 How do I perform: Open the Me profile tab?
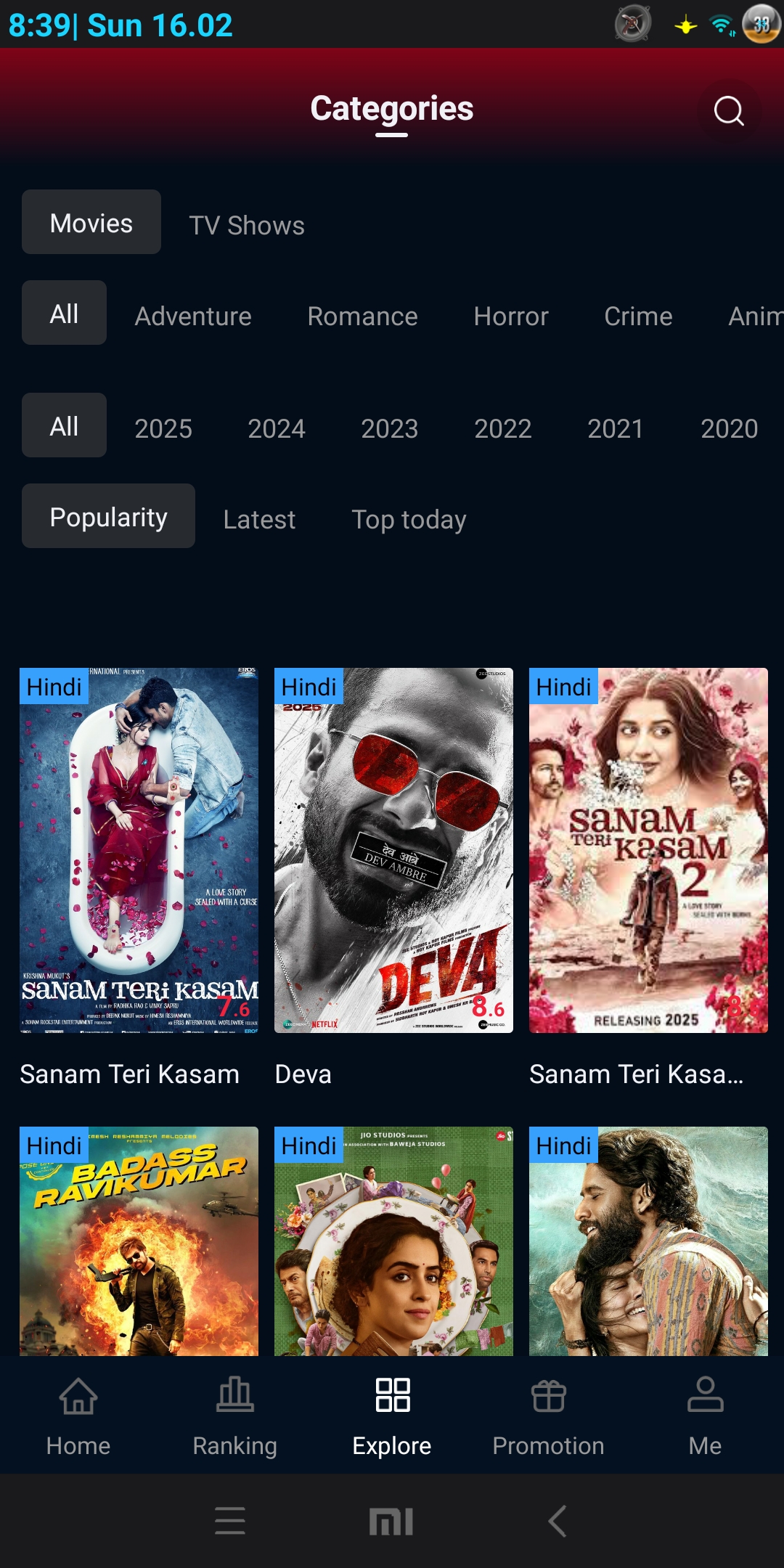[706, 1416]
